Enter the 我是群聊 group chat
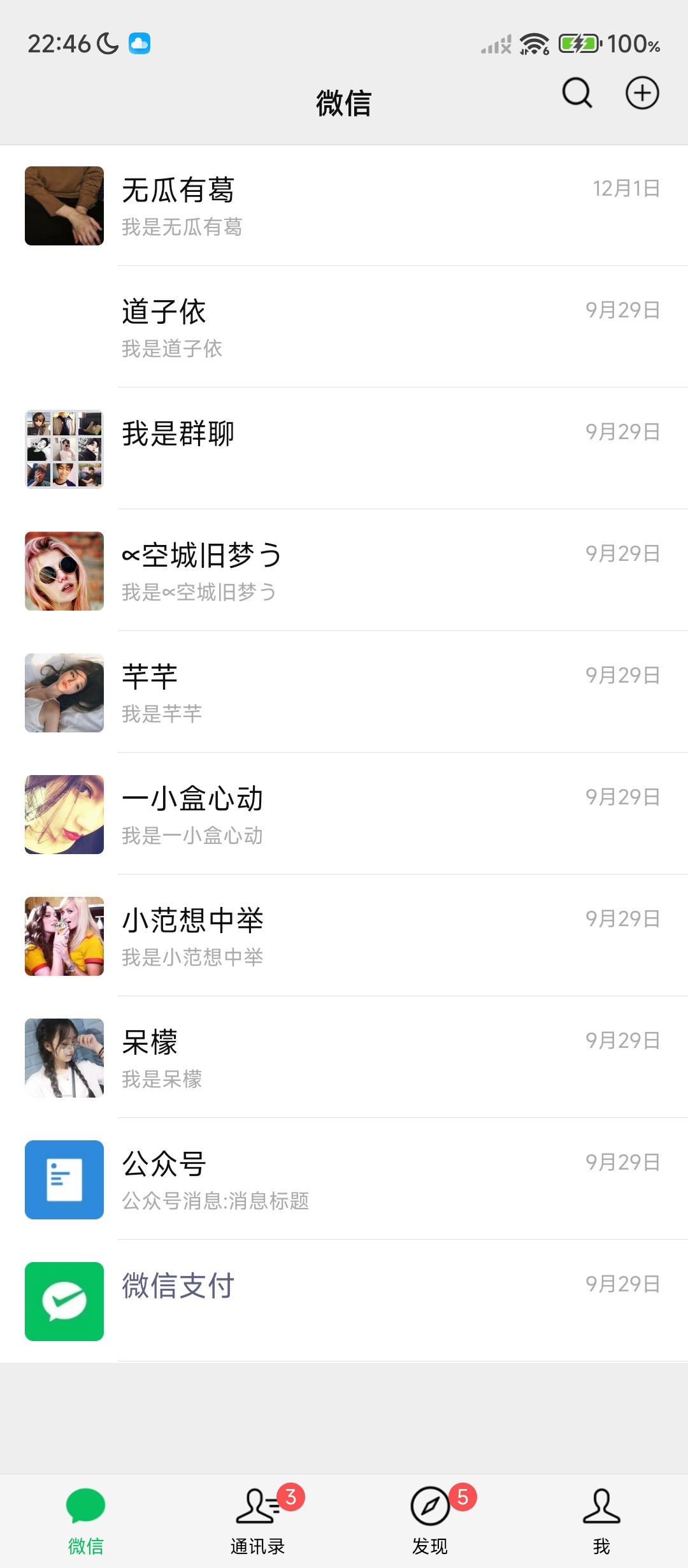The width and height of the screenshot is (688, 1568). (x=344, y=449)
